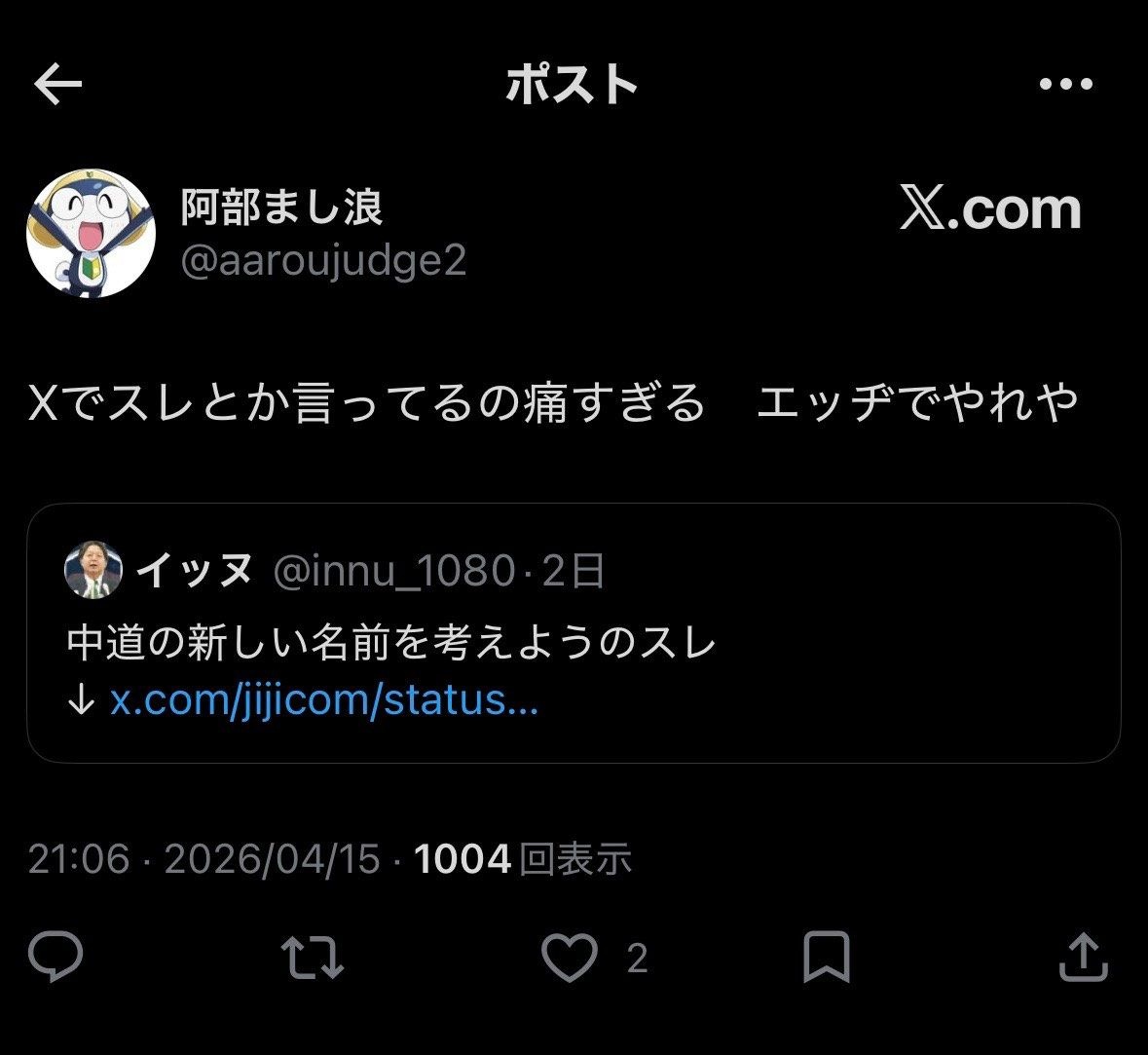This screenshot has height=1055, width=1148.
Task: Open the three-dot overflow menu
Action: [x=1065, y=85]
